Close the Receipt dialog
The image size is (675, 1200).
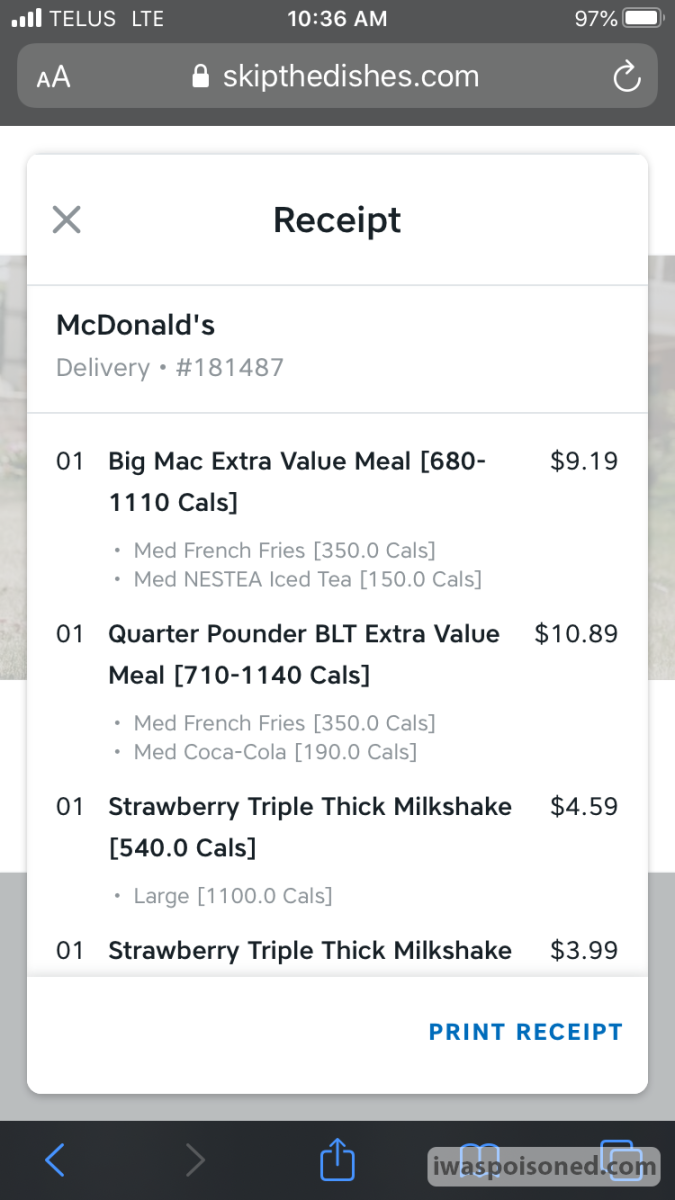66,219
